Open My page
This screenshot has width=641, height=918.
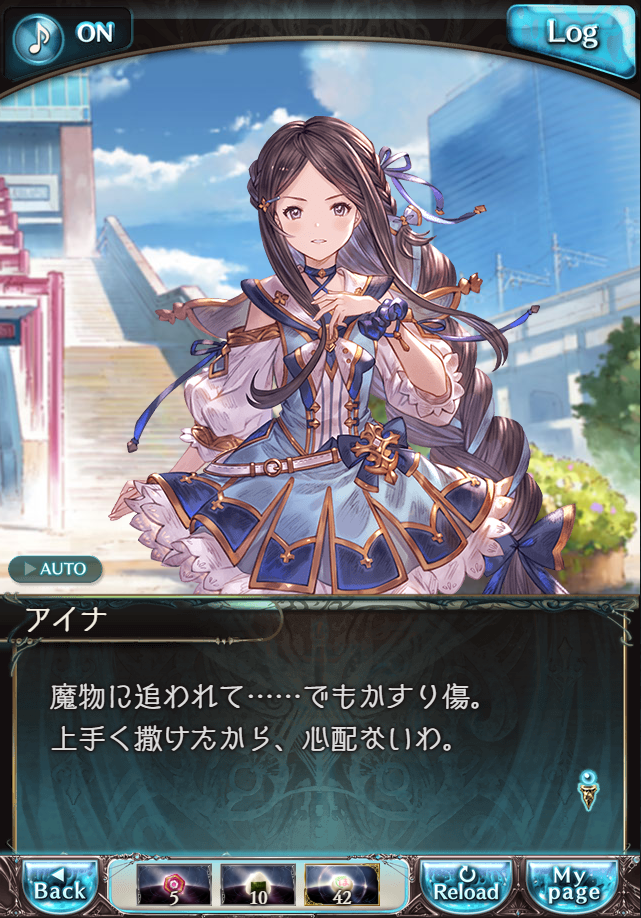[573, 885]
